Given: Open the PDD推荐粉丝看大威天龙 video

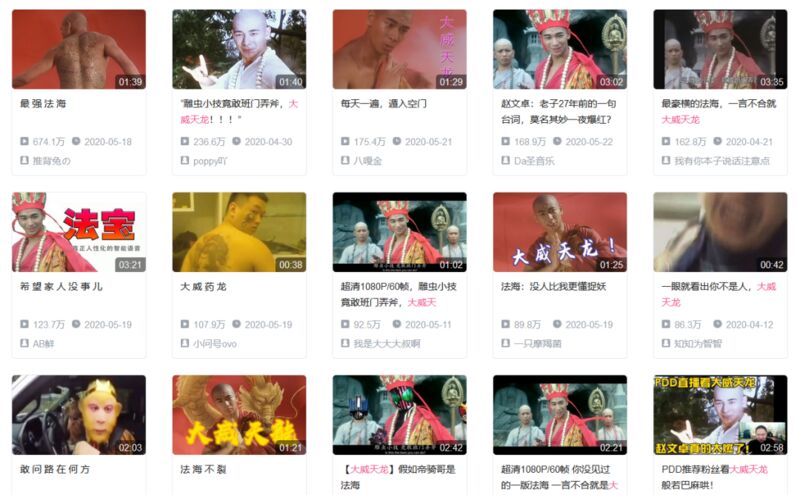Looking at the screenshot, I should pyautogui.click(x=720, y=415).
